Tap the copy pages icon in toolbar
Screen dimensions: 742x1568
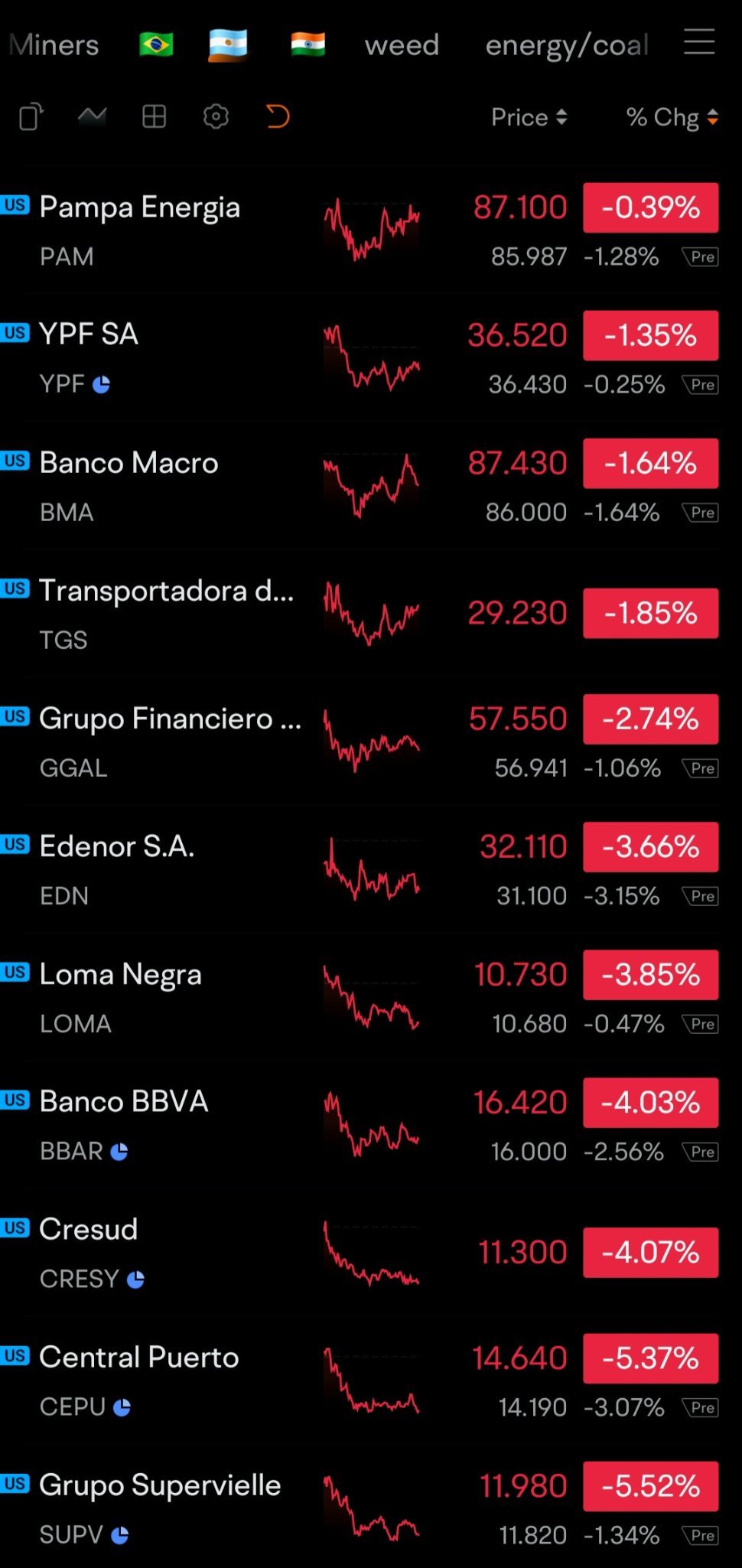(31, 116)
